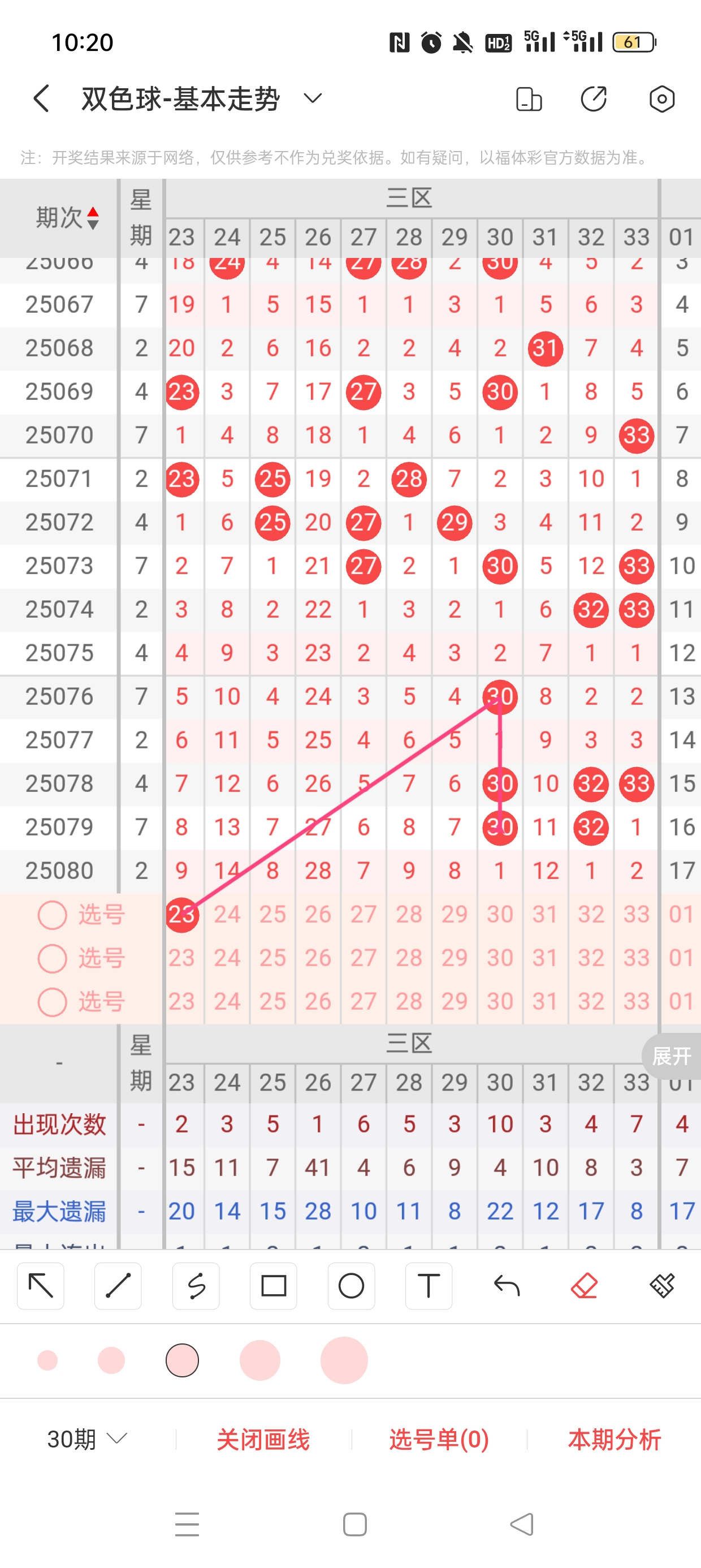Pick the freehand curve tool
This screenshot has width=701, height=1568.
196,1286
